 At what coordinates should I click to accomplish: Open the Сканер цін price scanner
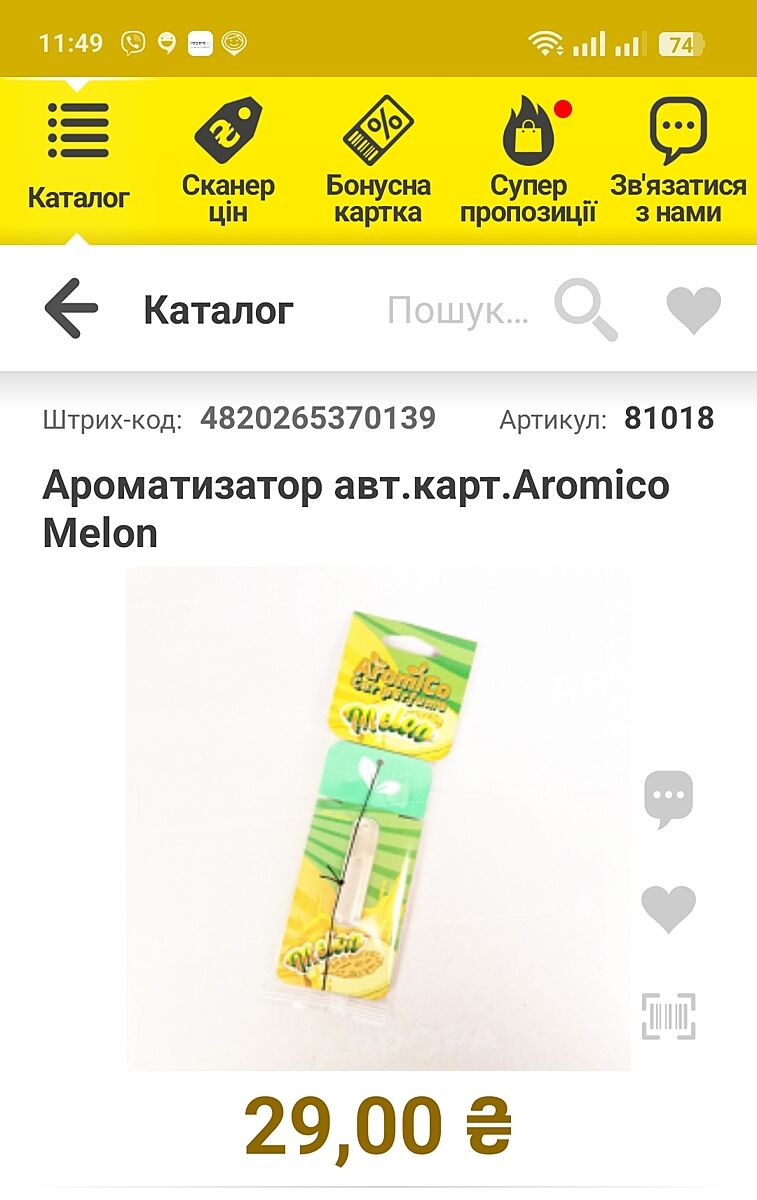[x=228, y=159]
